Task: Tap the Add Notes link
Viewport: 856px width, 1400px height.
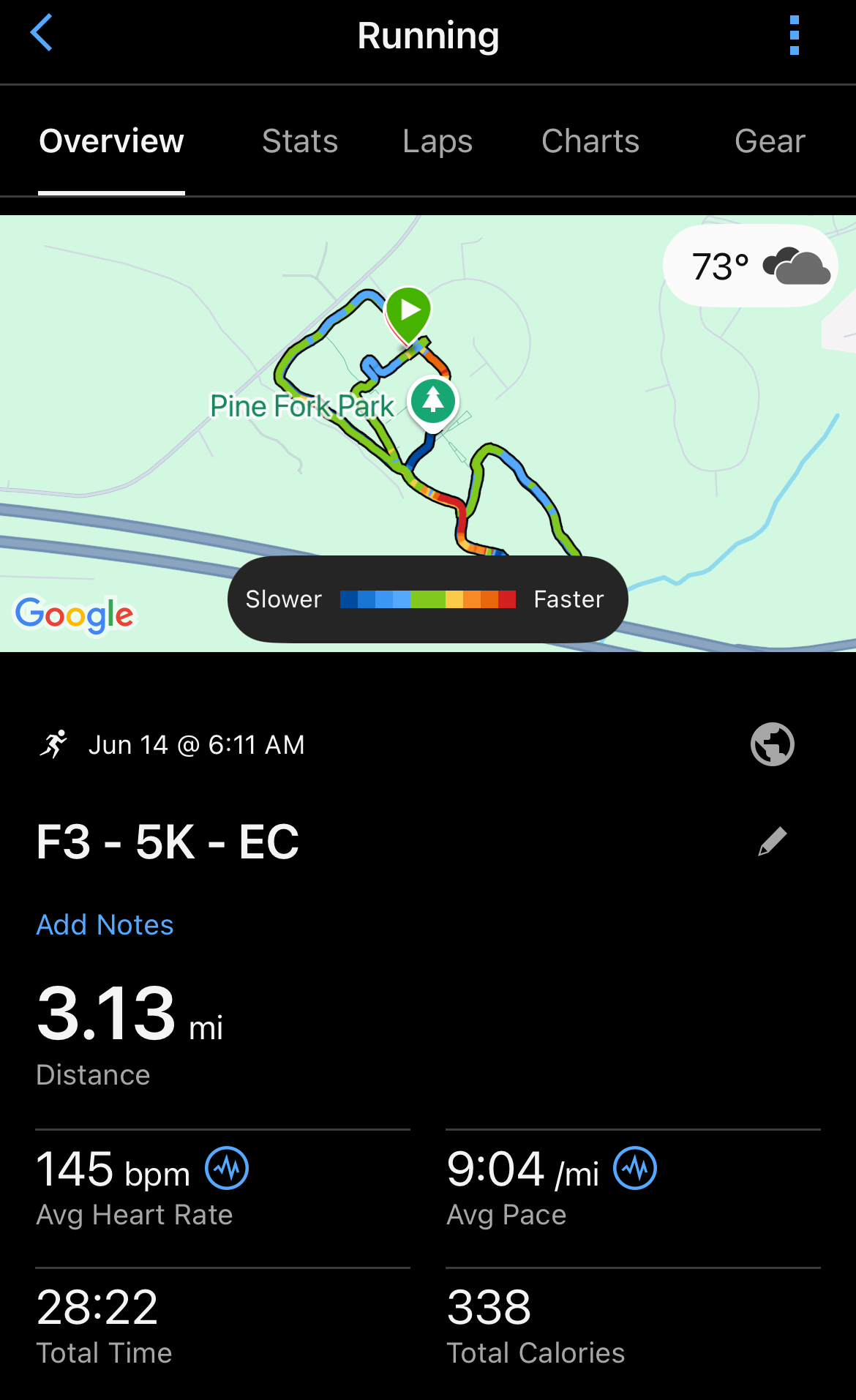Action: click(105, 925)
